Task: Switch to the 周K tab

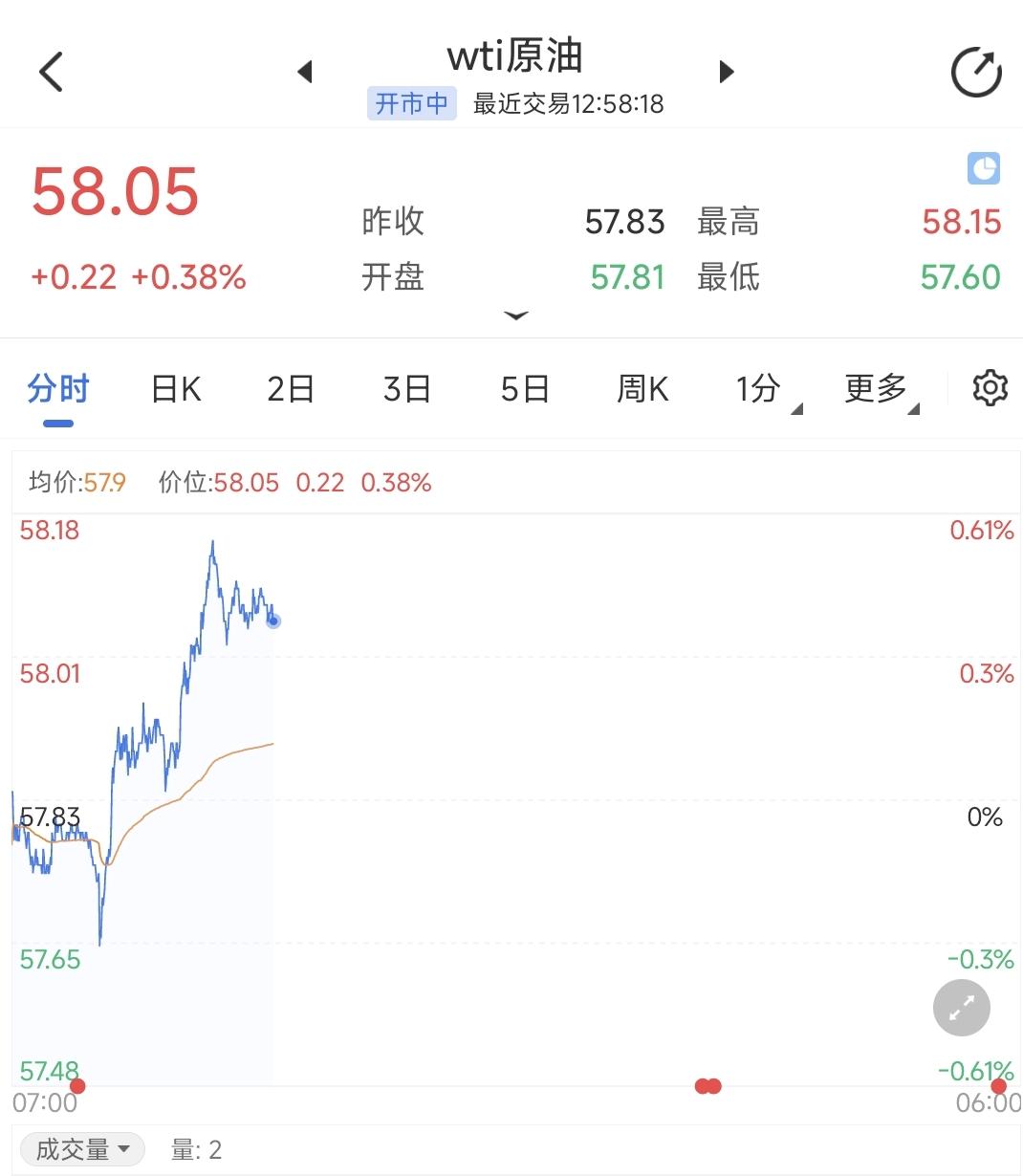Action: click(x=642, y=388)
